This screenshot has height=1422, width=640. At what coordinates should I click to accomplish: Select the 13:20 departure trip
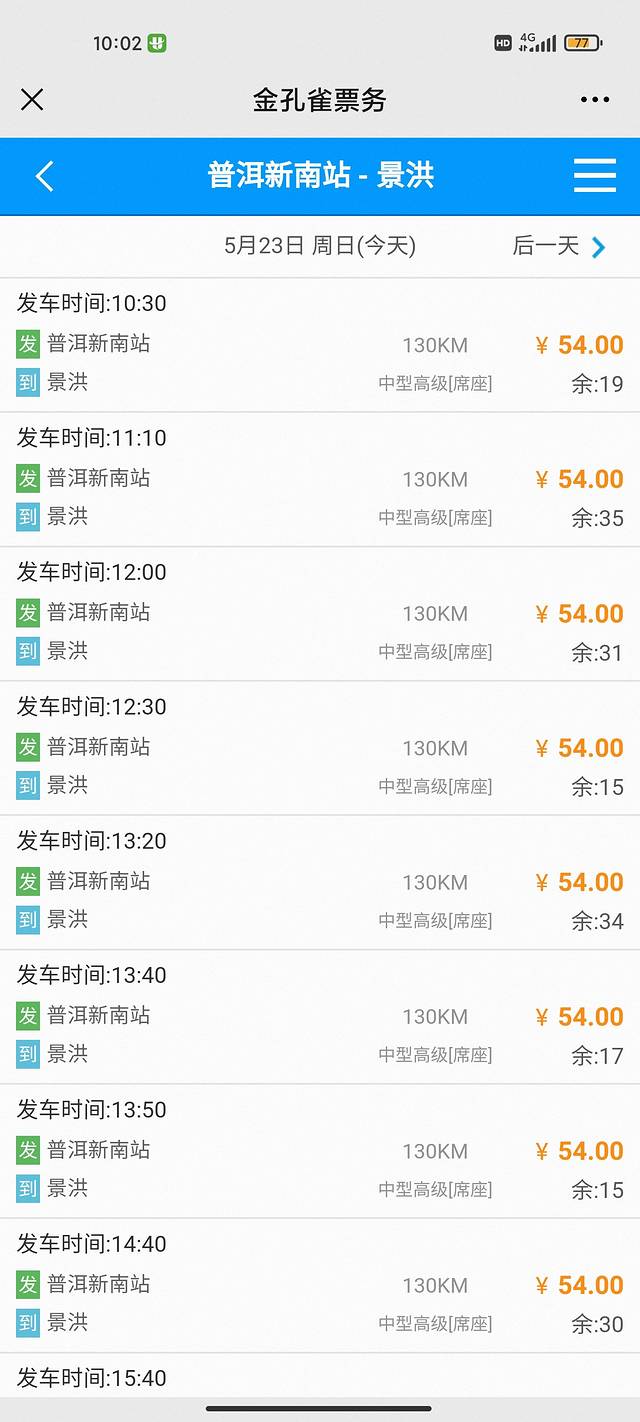320,882
